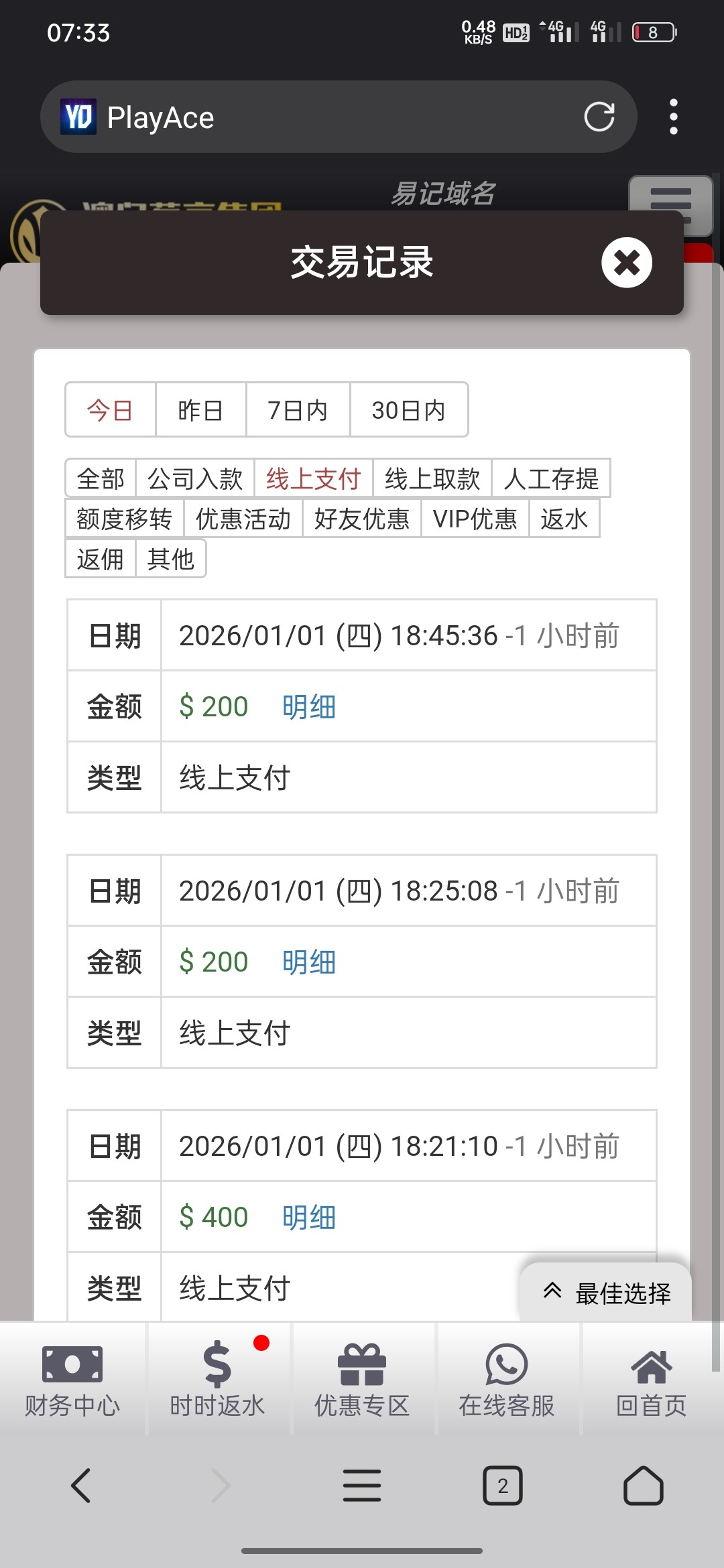724x1568 pixels.
Task: Close the 交易记录 dialog
Action: (x=626, y=263)
